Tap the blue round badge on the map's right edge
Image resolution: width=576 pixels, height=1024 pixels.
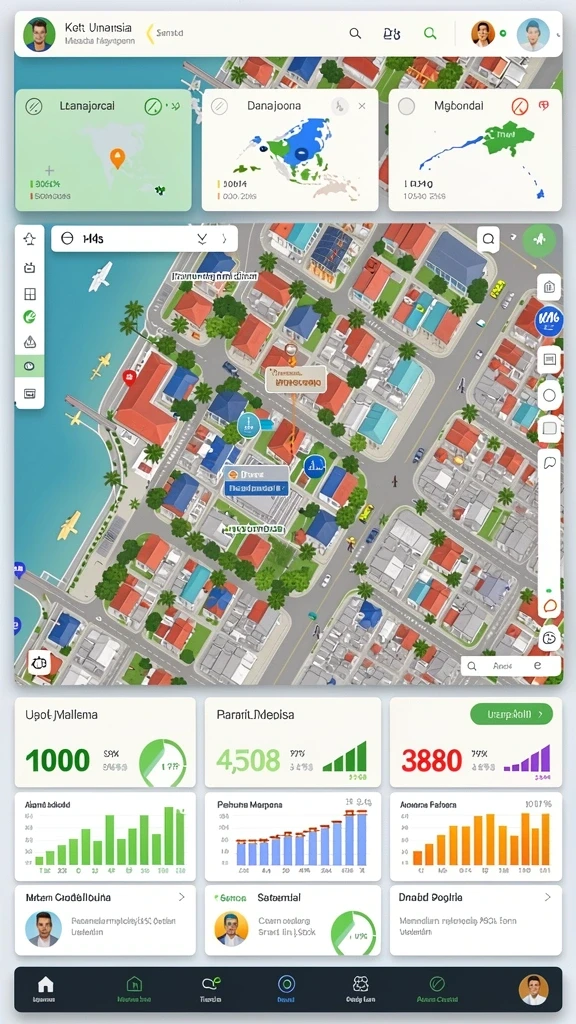(x=548, y=321)
